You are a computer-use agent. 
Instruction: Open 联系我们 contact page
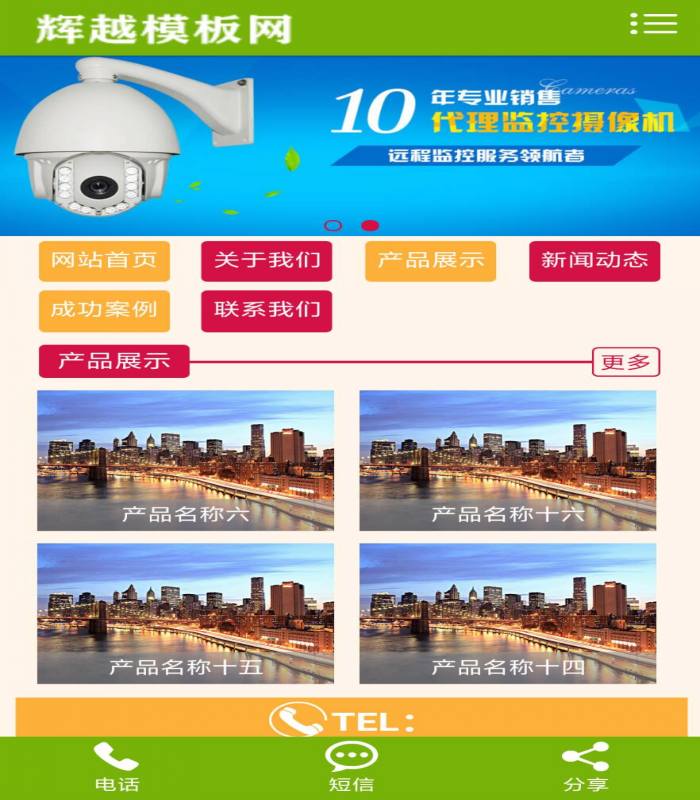(x=266, y=310)
